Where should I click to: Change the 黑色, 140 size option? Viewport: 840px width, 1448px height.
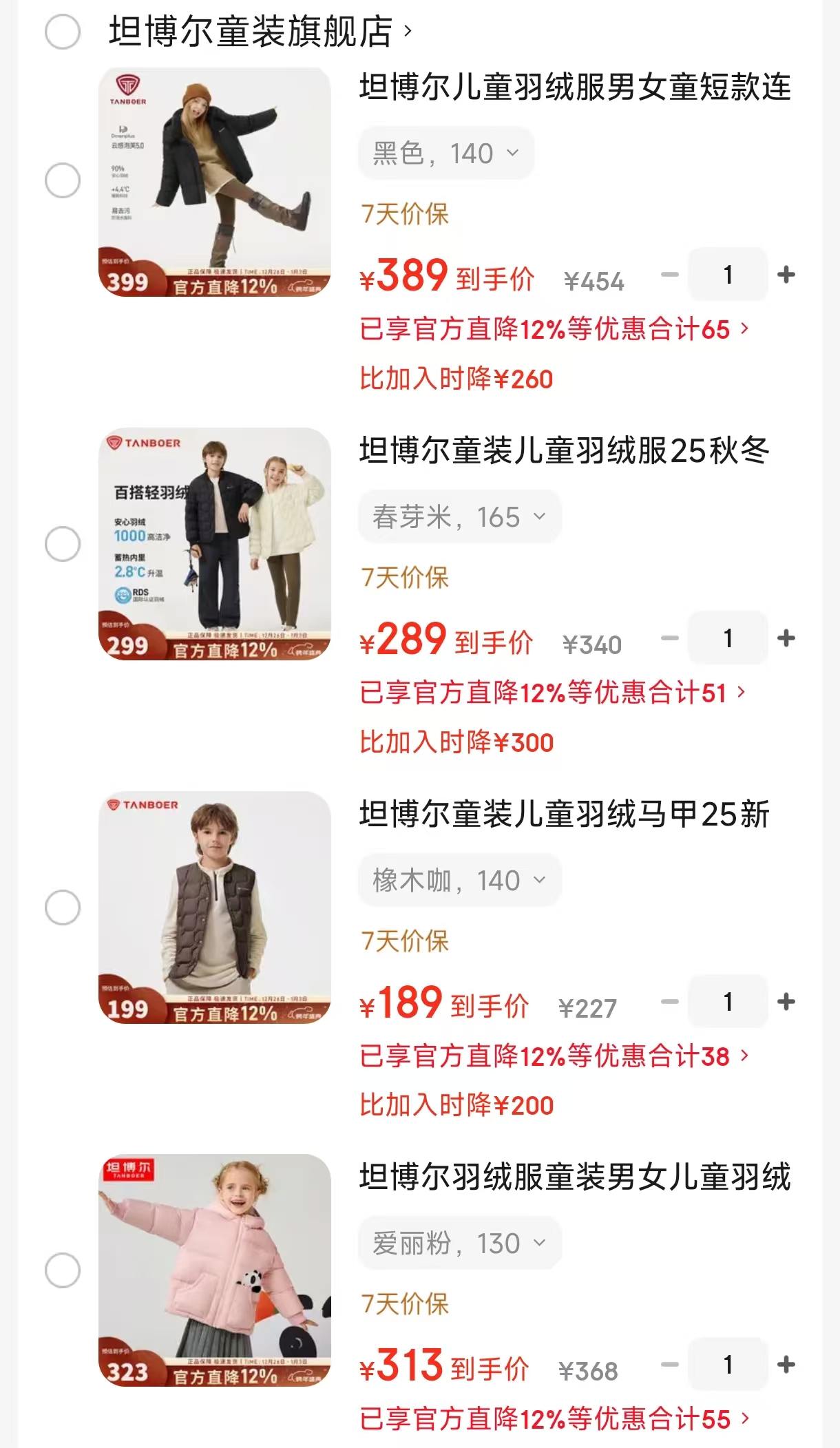445,153
